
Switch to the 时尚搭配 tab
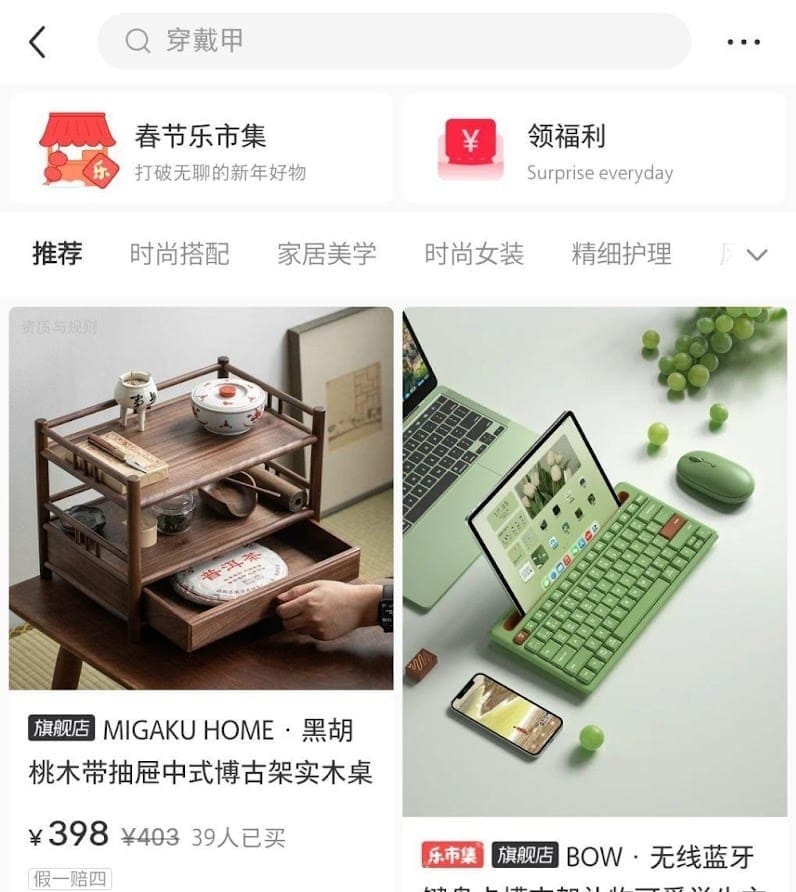[x=179, y=254]
